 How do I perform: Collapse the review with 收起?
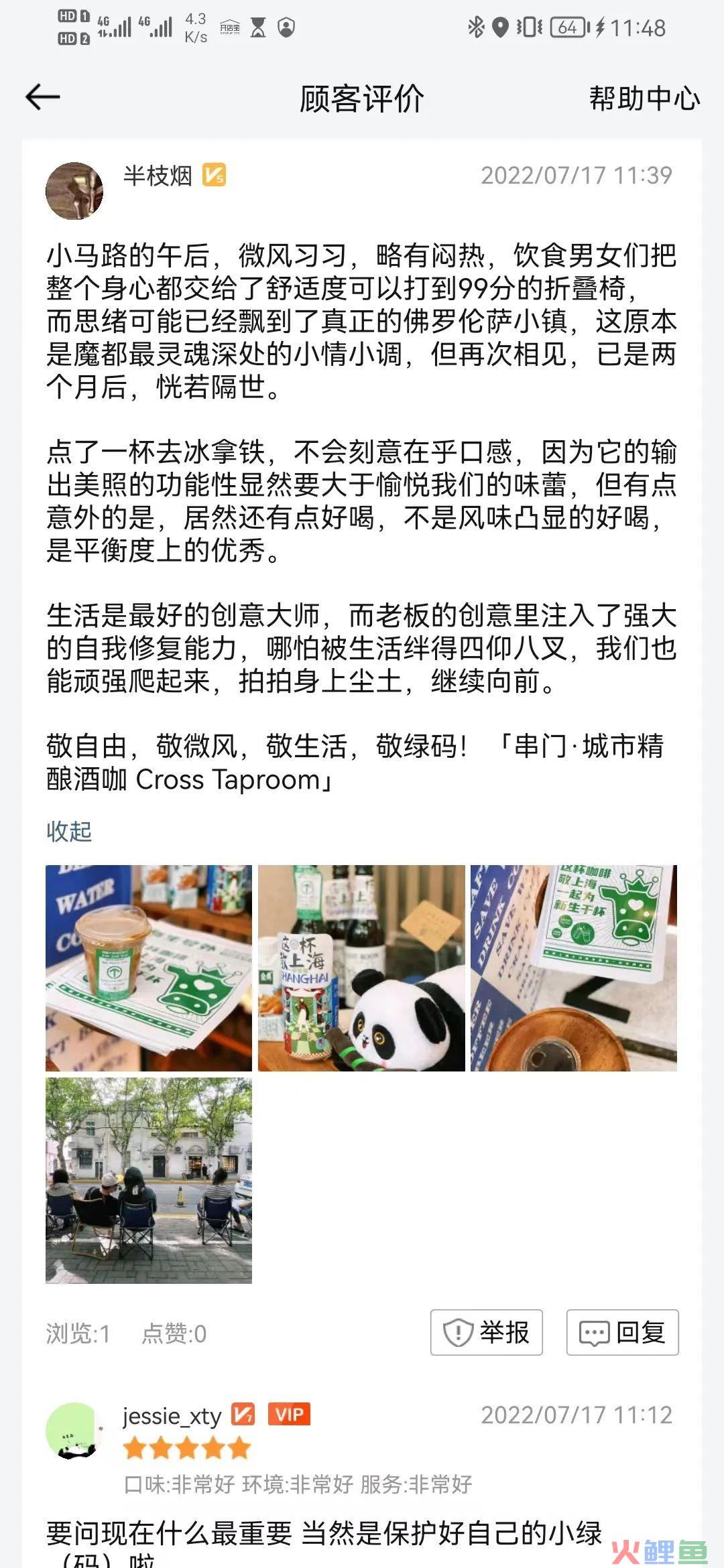pos(69,832)
